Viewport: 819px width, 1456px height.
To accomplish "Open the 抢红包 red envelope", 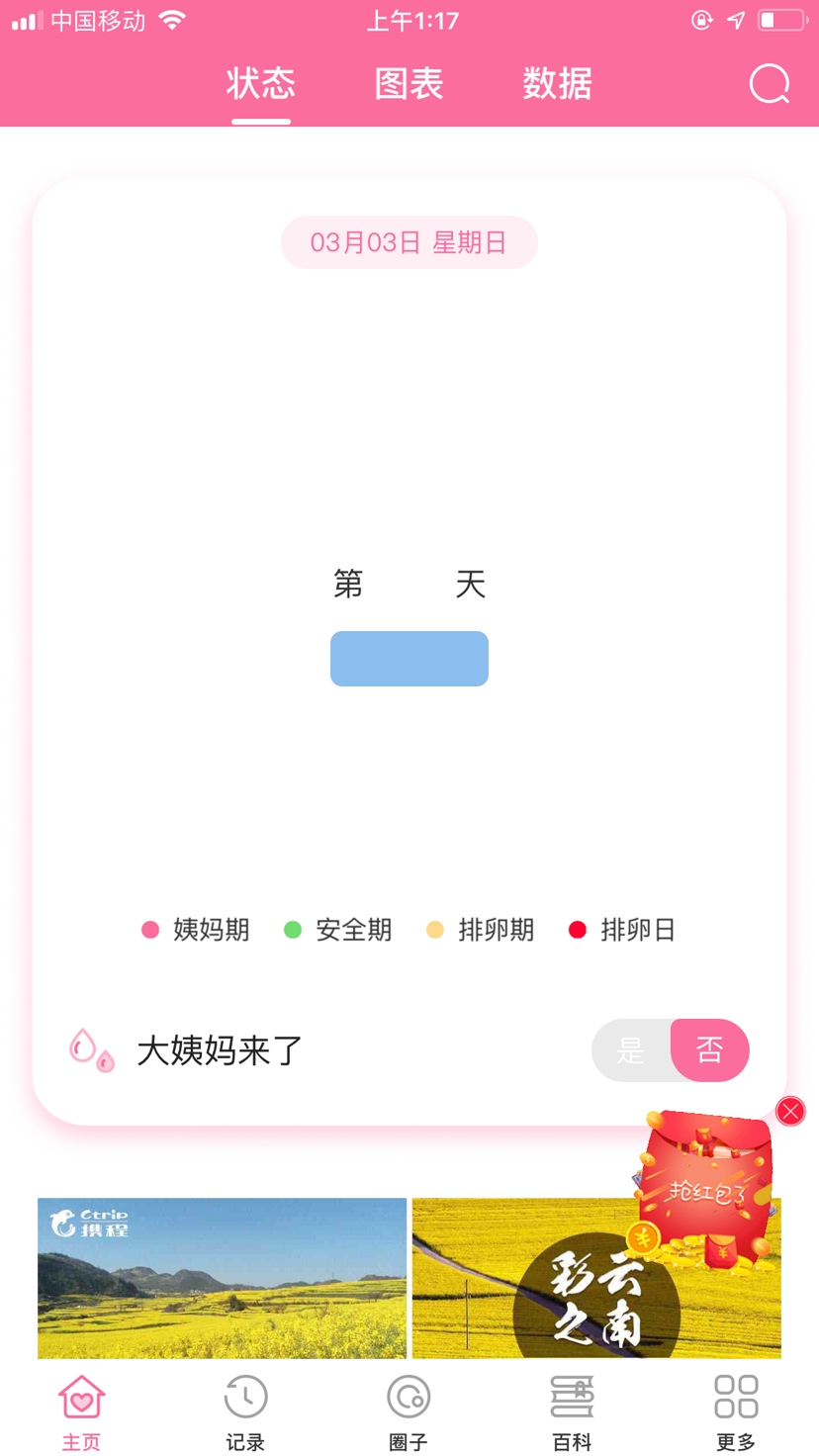I will 705,1192.
